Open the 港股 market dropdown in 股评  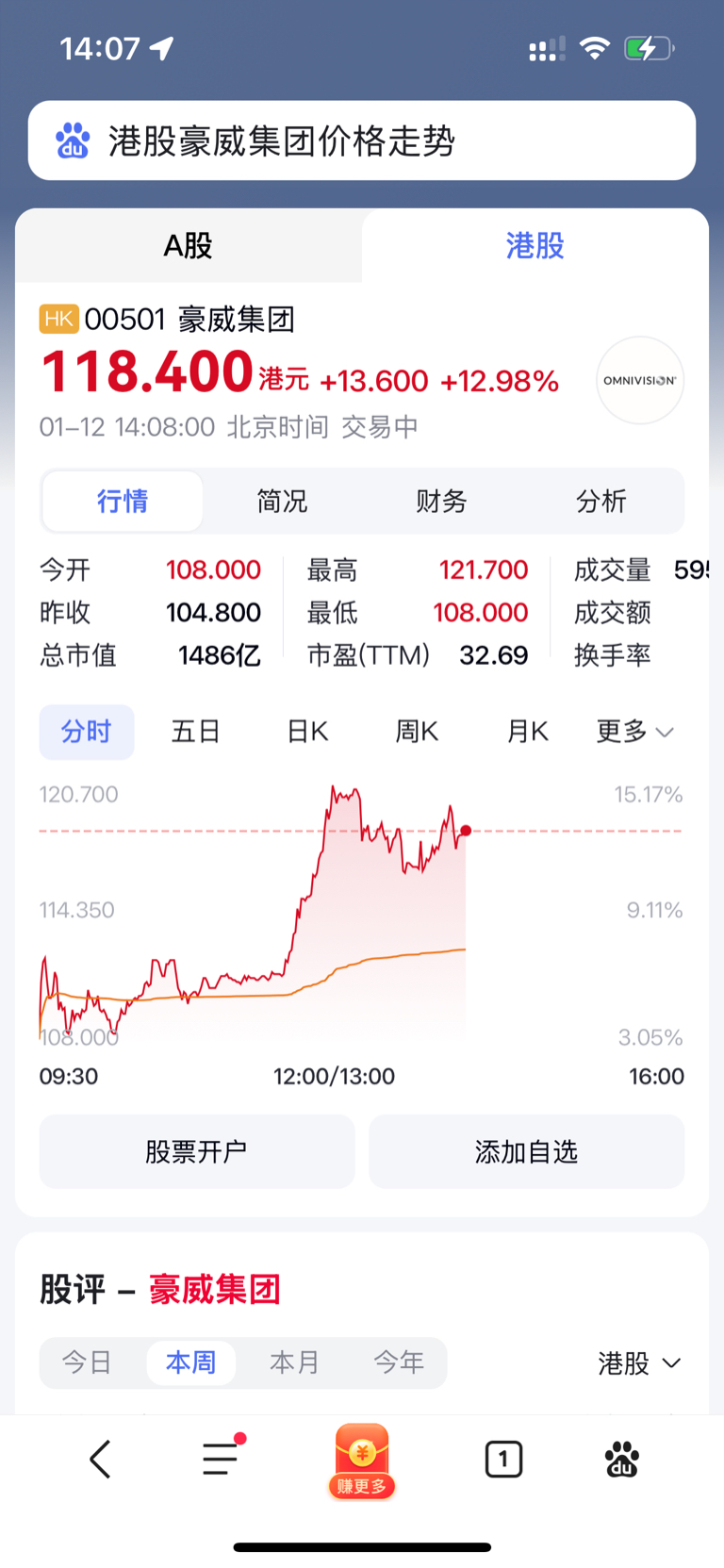click(x=639, y=1363)
